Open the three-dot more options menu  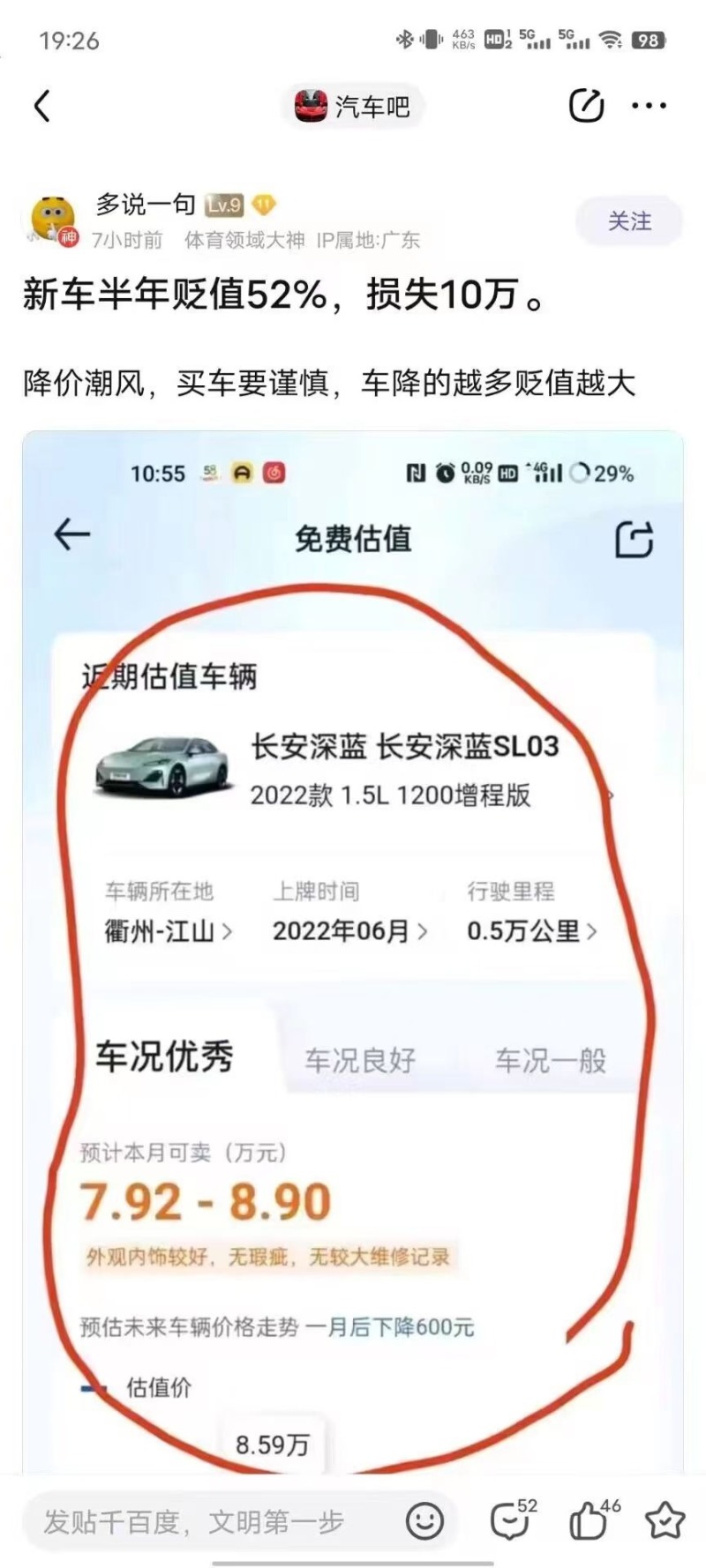[x=647, y=105]
